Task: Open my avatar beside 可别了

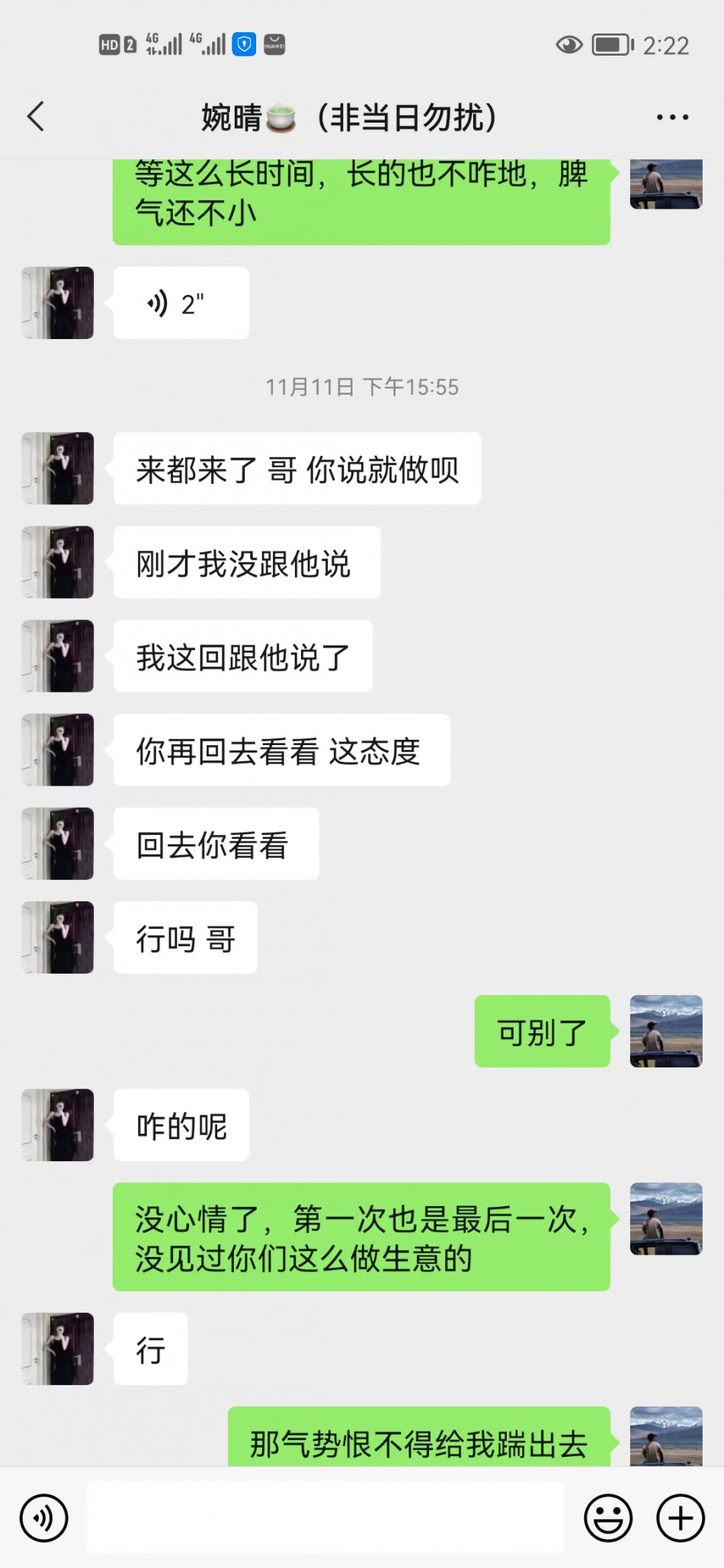Action: pyautogui.click(x=665, y=1031)
